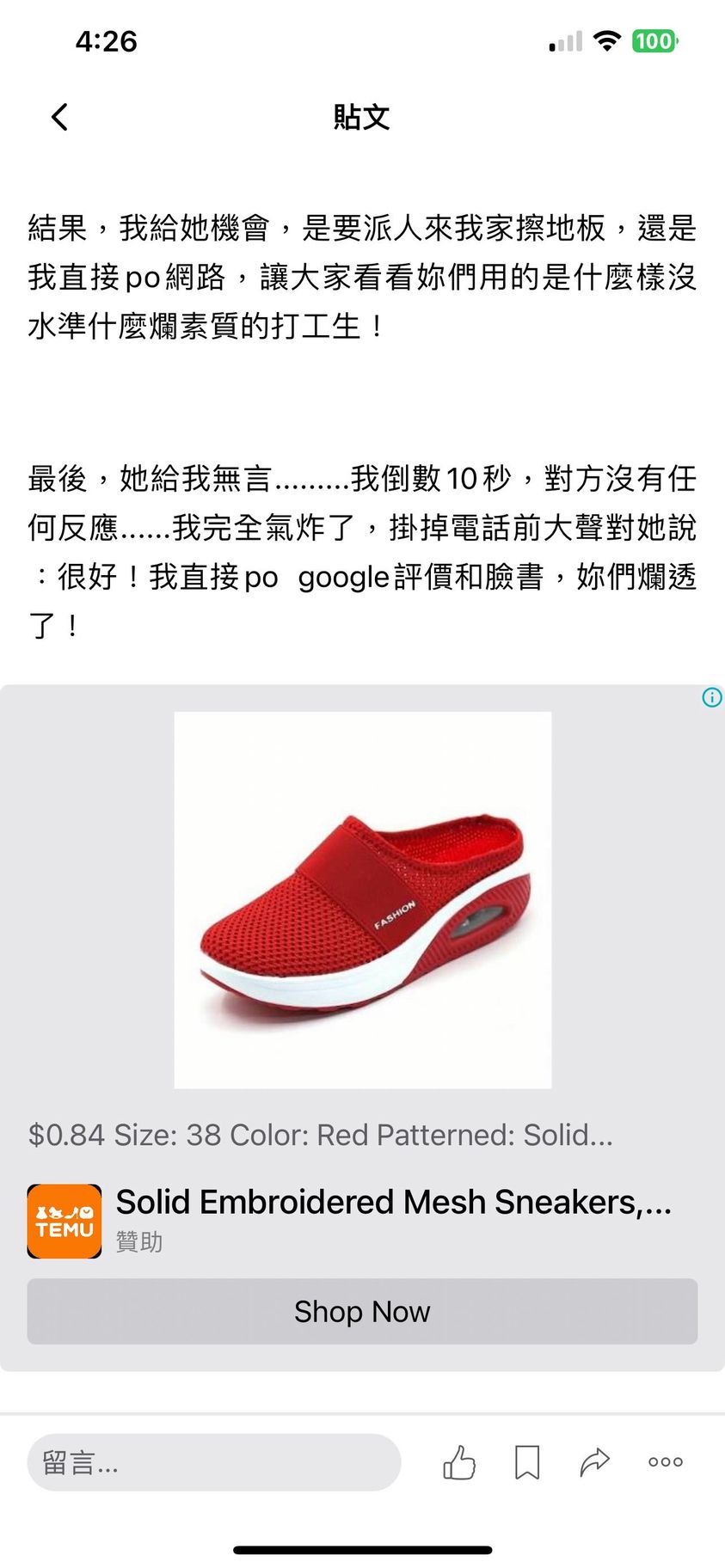The height and width of the screenshot is (1568, 725).
Task: Go back from the 貼文 post page
Action: 59,117
